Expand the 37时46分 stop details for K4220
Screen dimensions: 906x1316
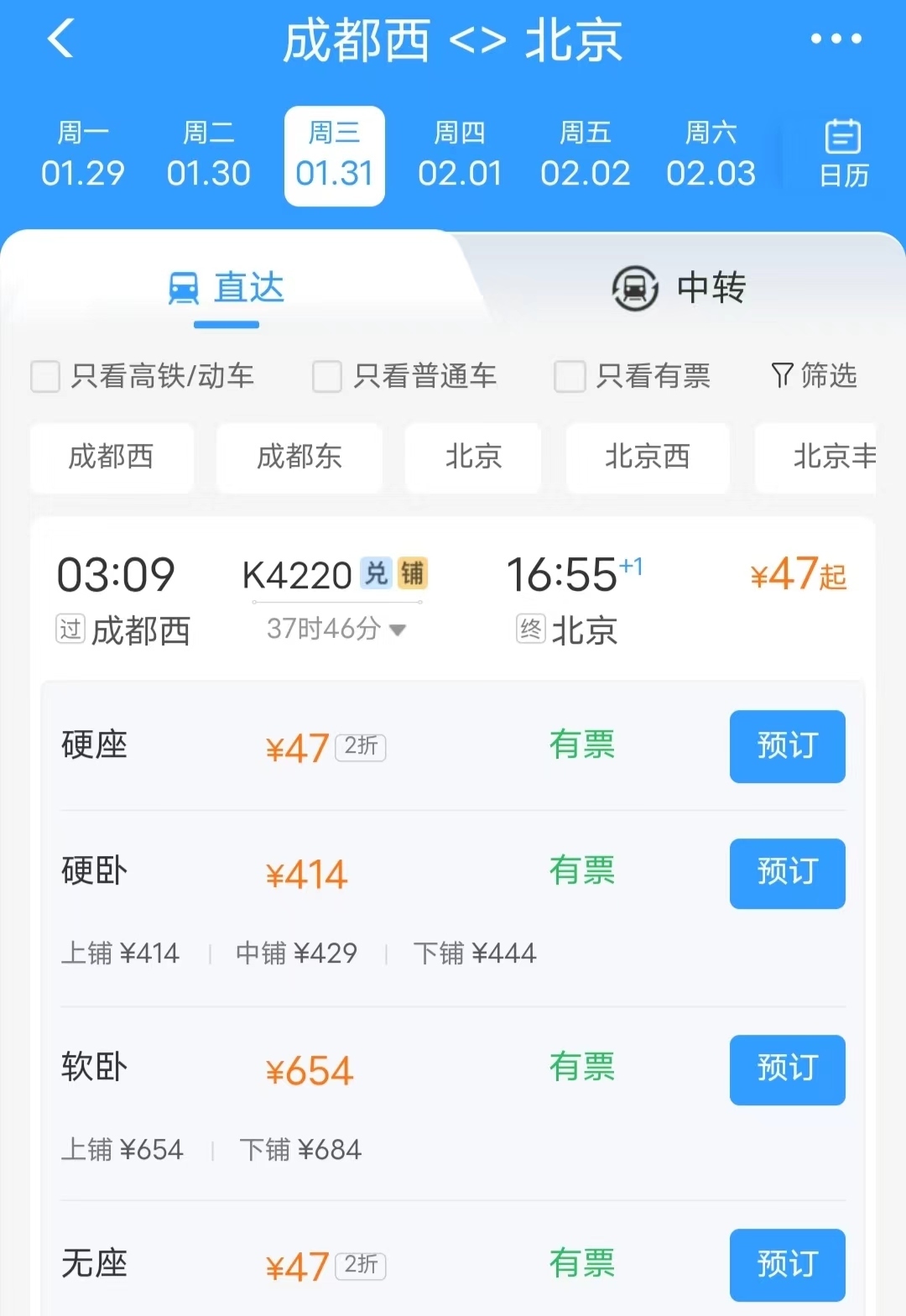336,629
